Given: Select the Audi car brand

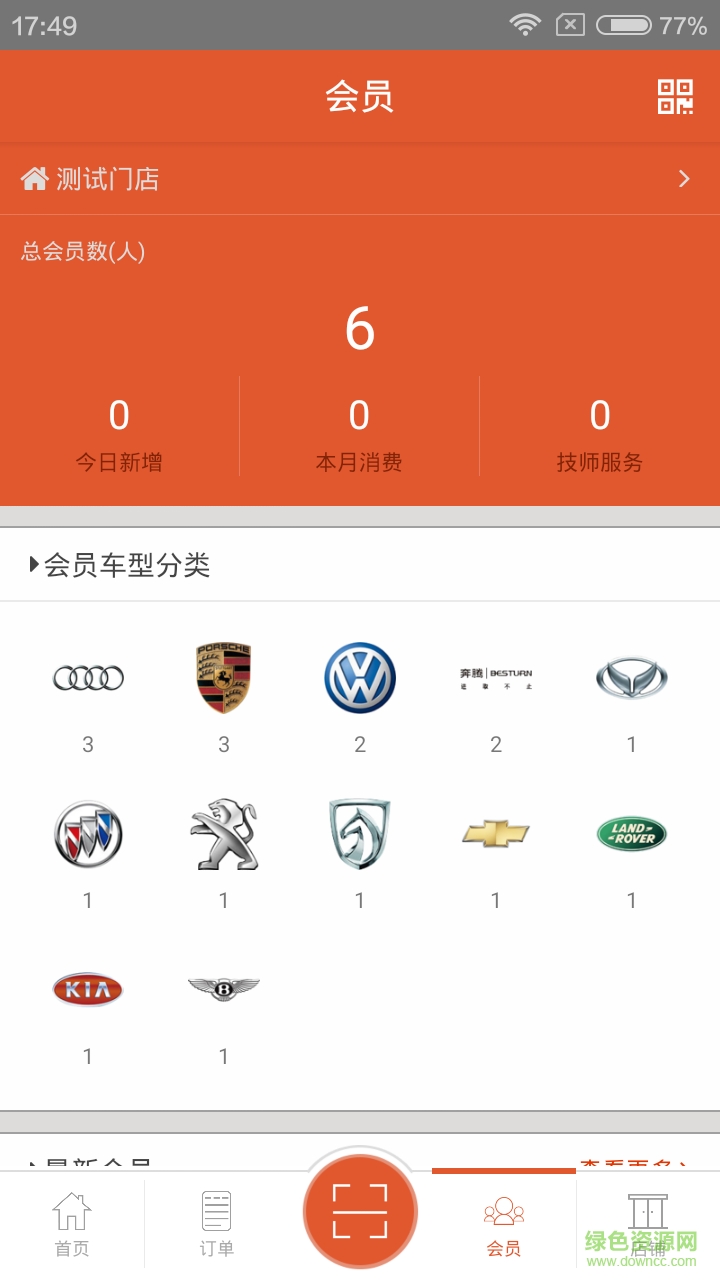Looking at the screenshot, I should pos(88,679).
